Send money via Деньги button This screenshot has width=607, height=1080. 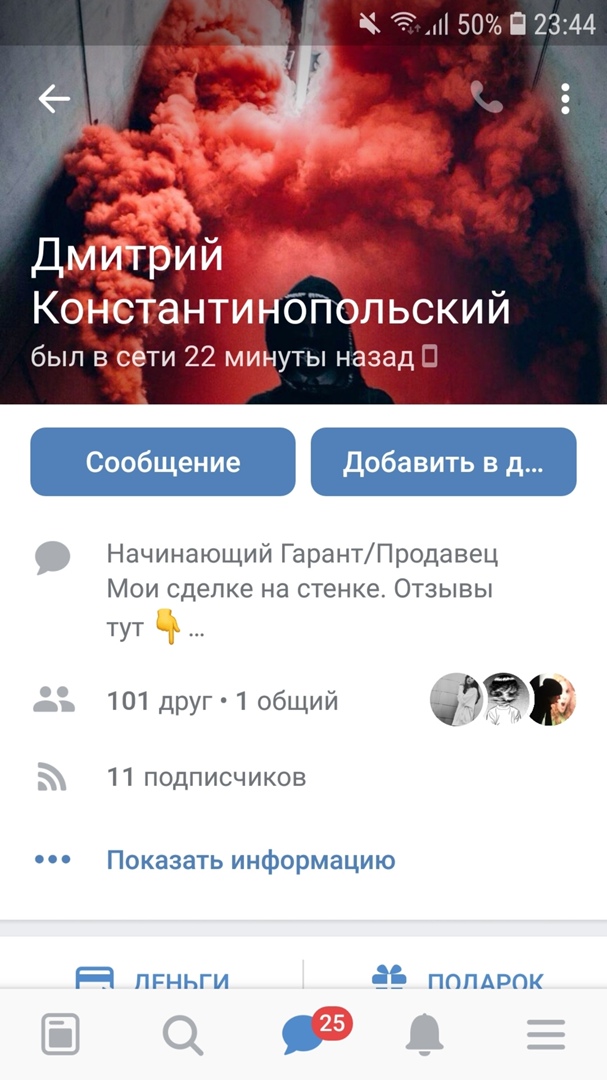pyautogui.click(x=153, y=978)
